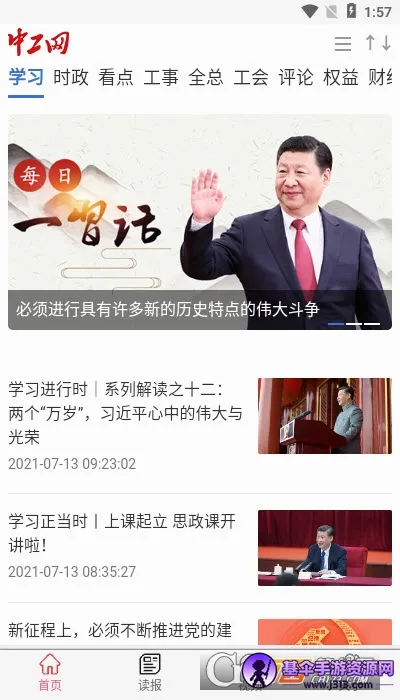Go to the 工会 tab
Screen dimensions: 400x700
click(x=251, y=78)
